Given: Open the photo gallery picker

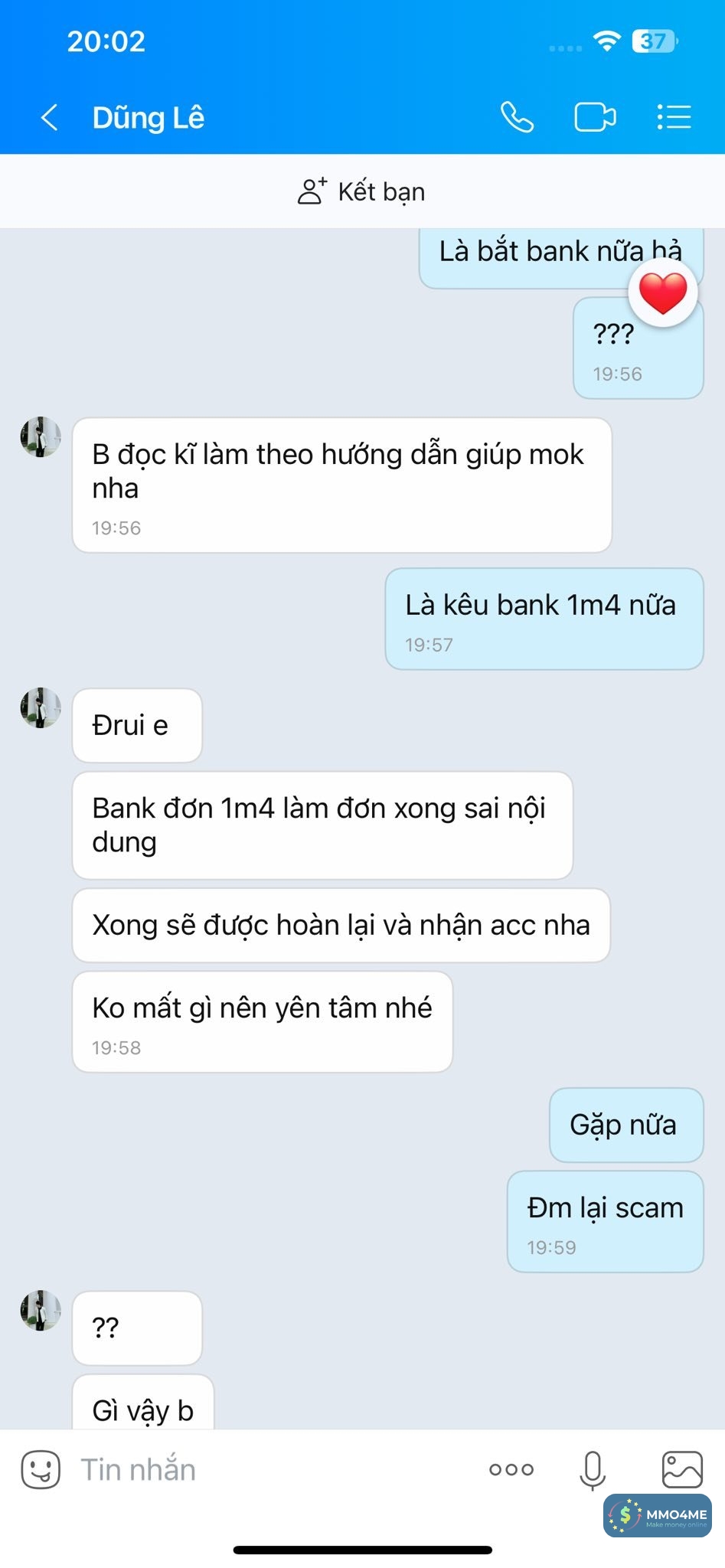Looking at the screenshot, I should [x=681, y=1469].
